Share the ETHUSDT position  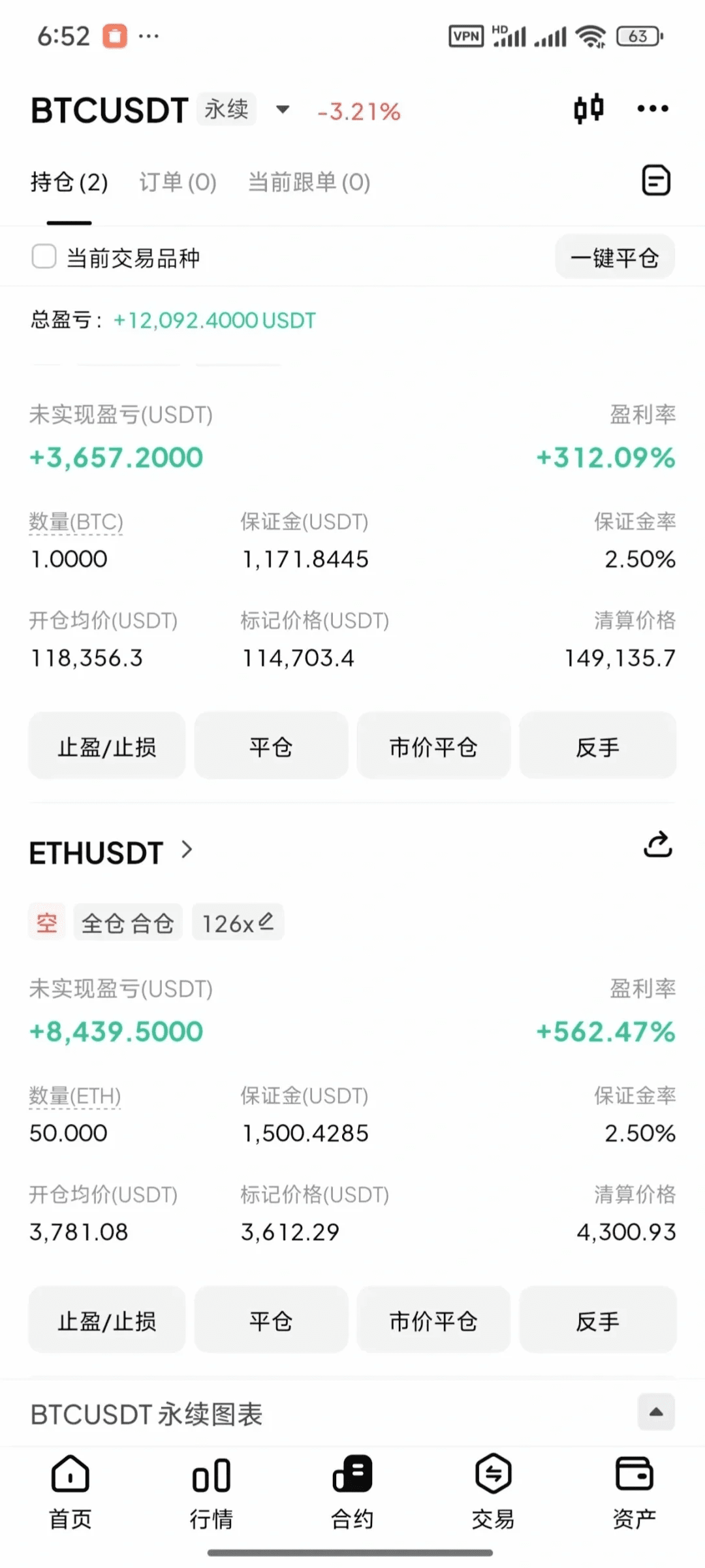pos(658,844)
